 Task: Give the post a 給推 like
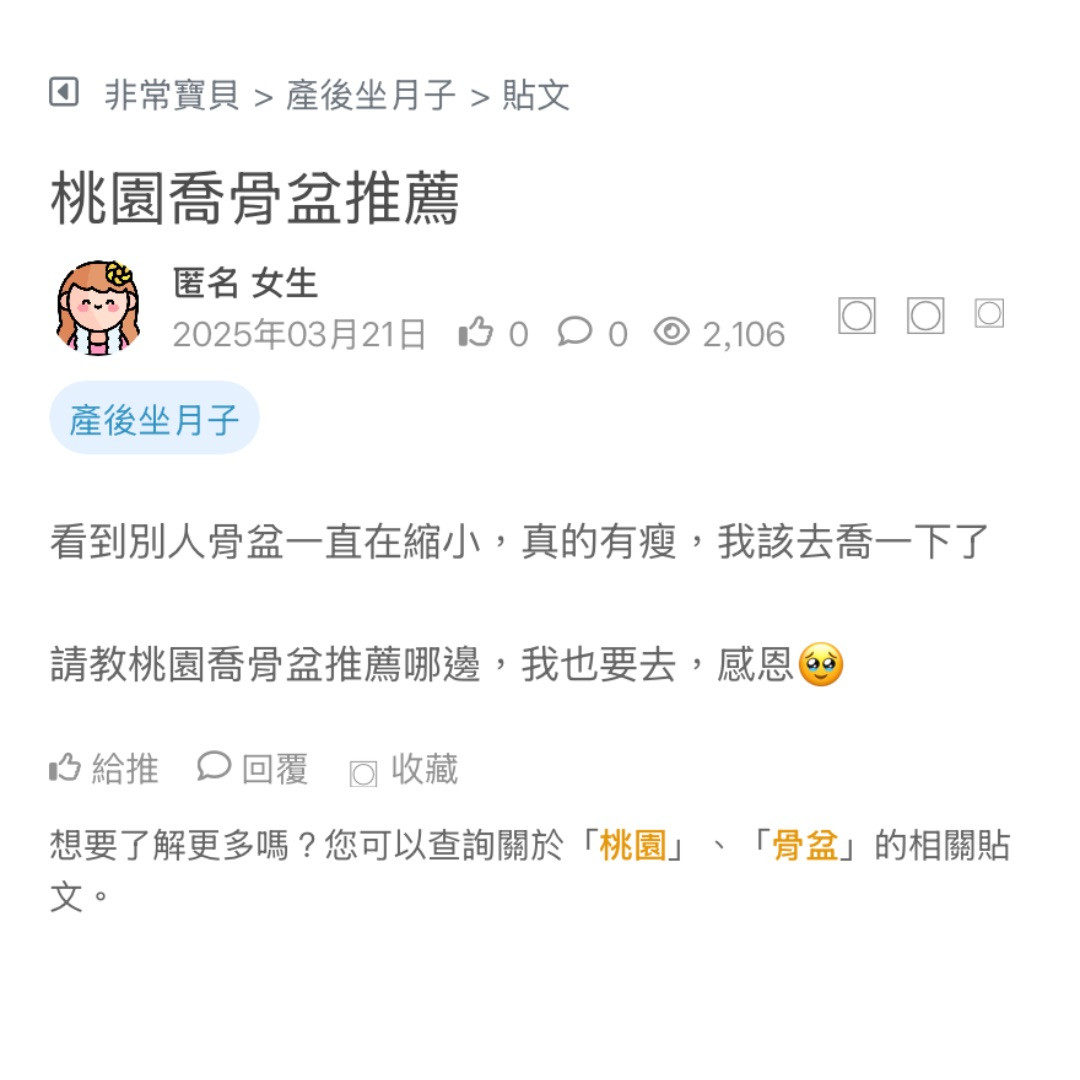[x=104, y=769]
